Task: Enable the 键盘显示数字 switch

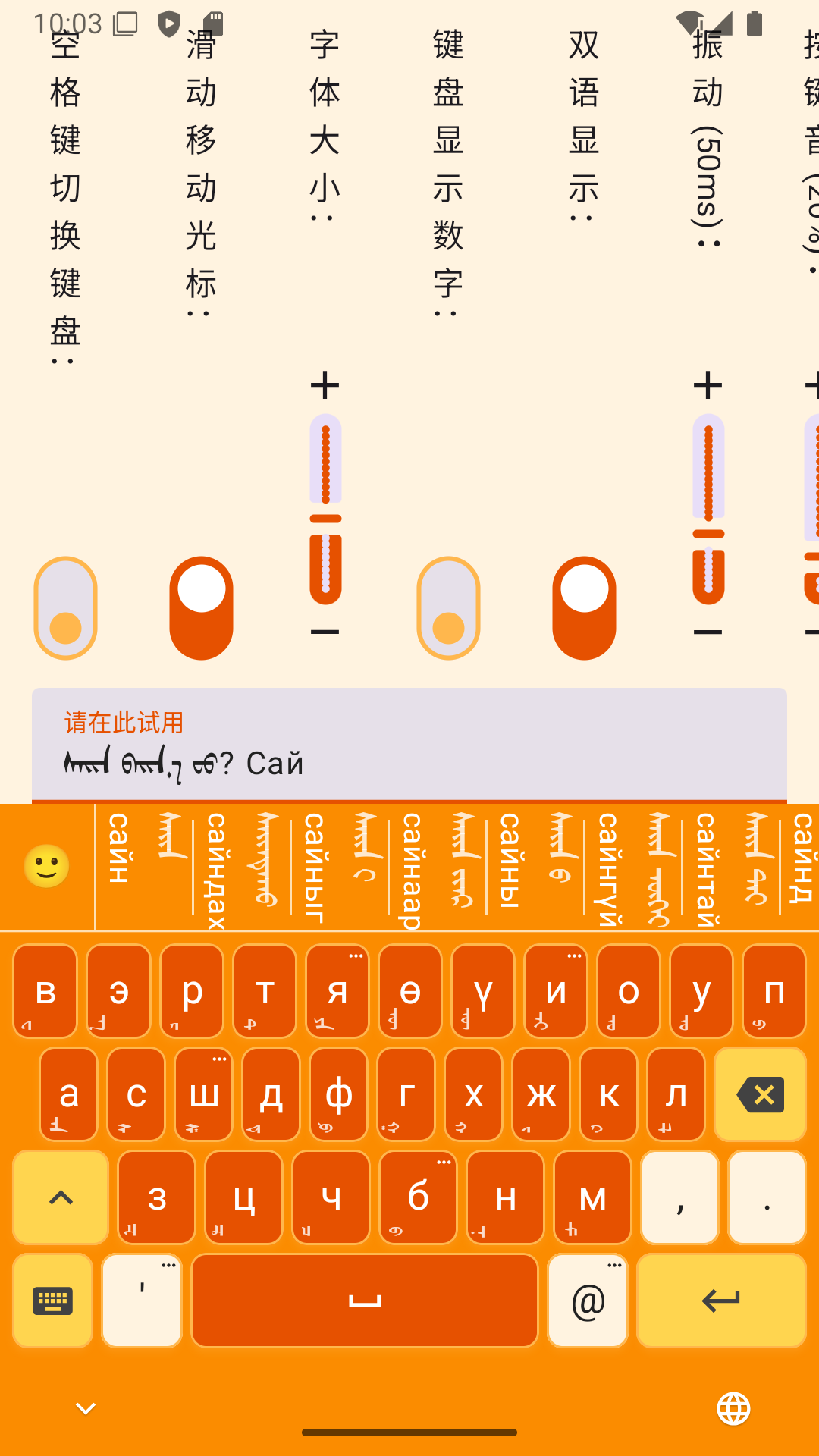Action: (x=448, y=608)
